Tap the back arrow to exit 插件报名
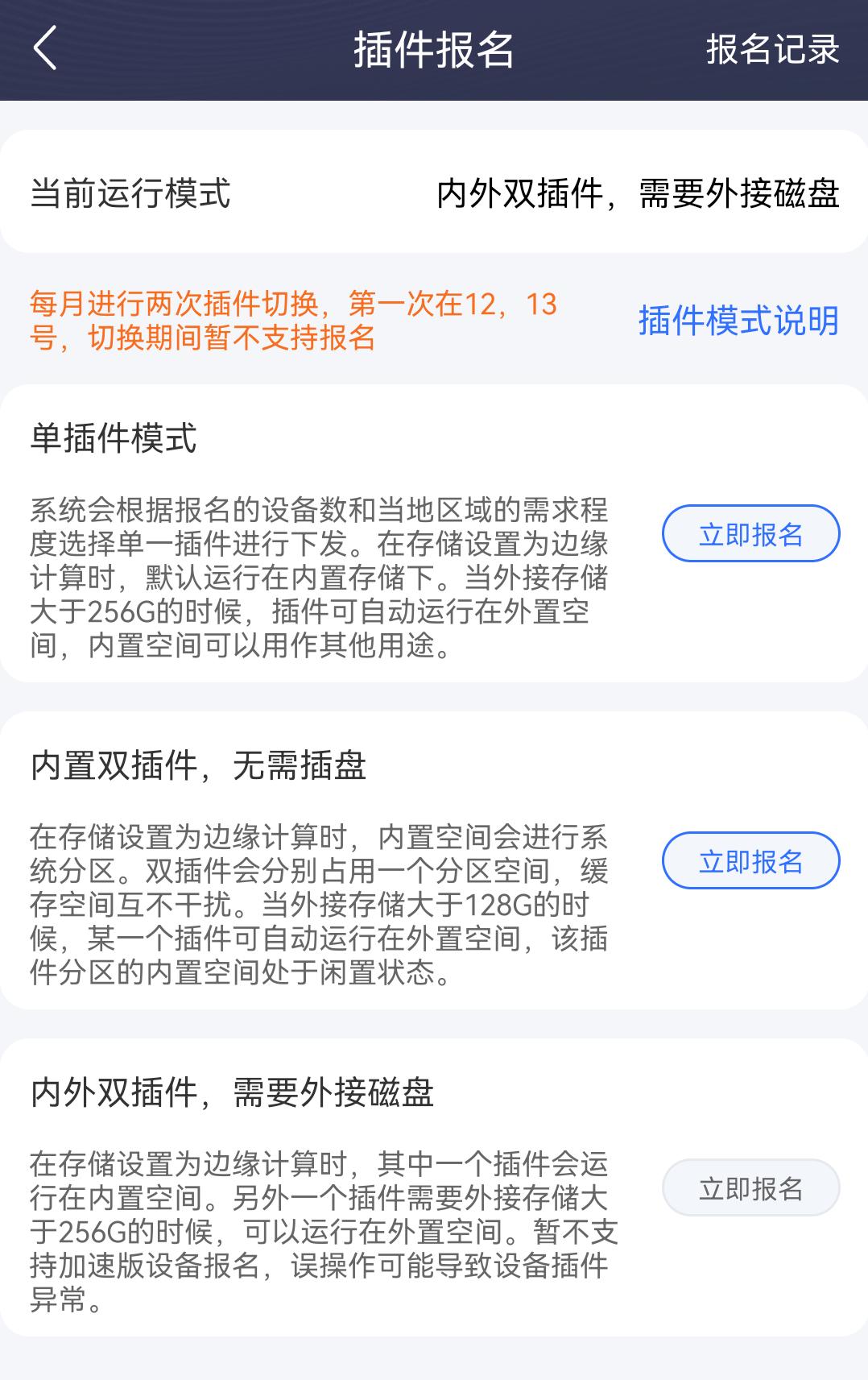 coord(46,50)
